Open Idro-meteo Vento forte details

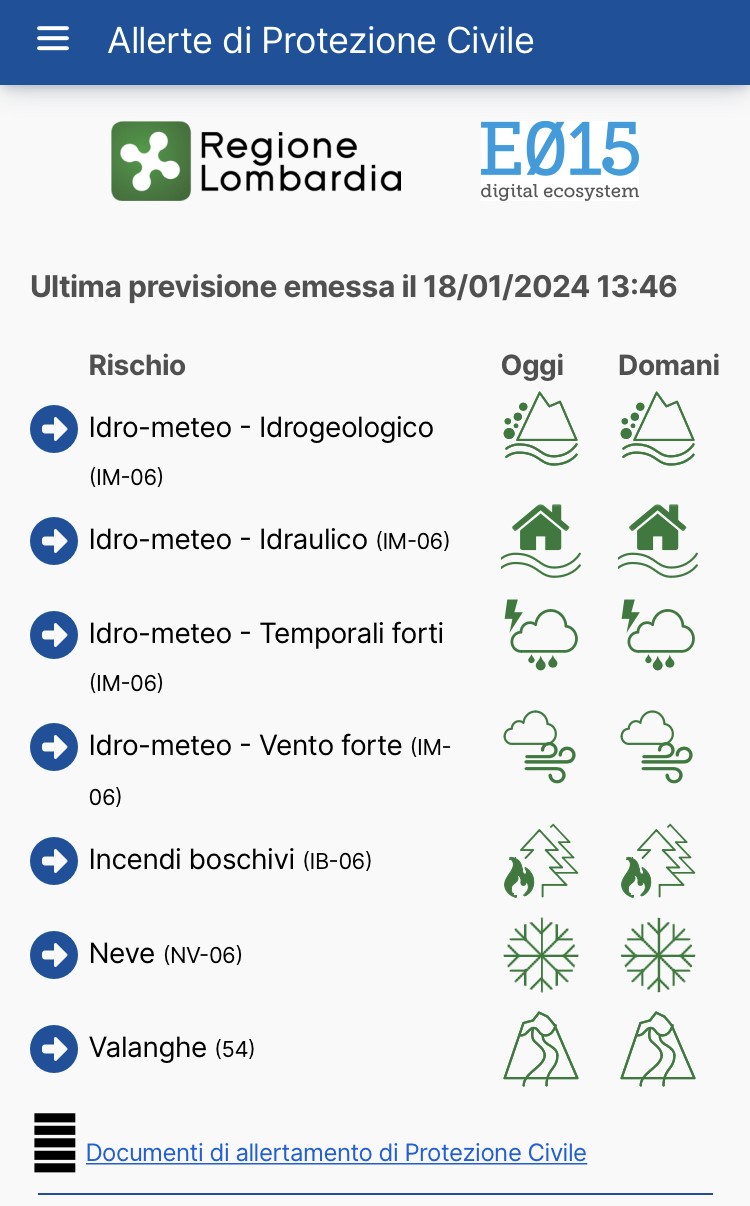pyautogui.click(x=54, y=747)
